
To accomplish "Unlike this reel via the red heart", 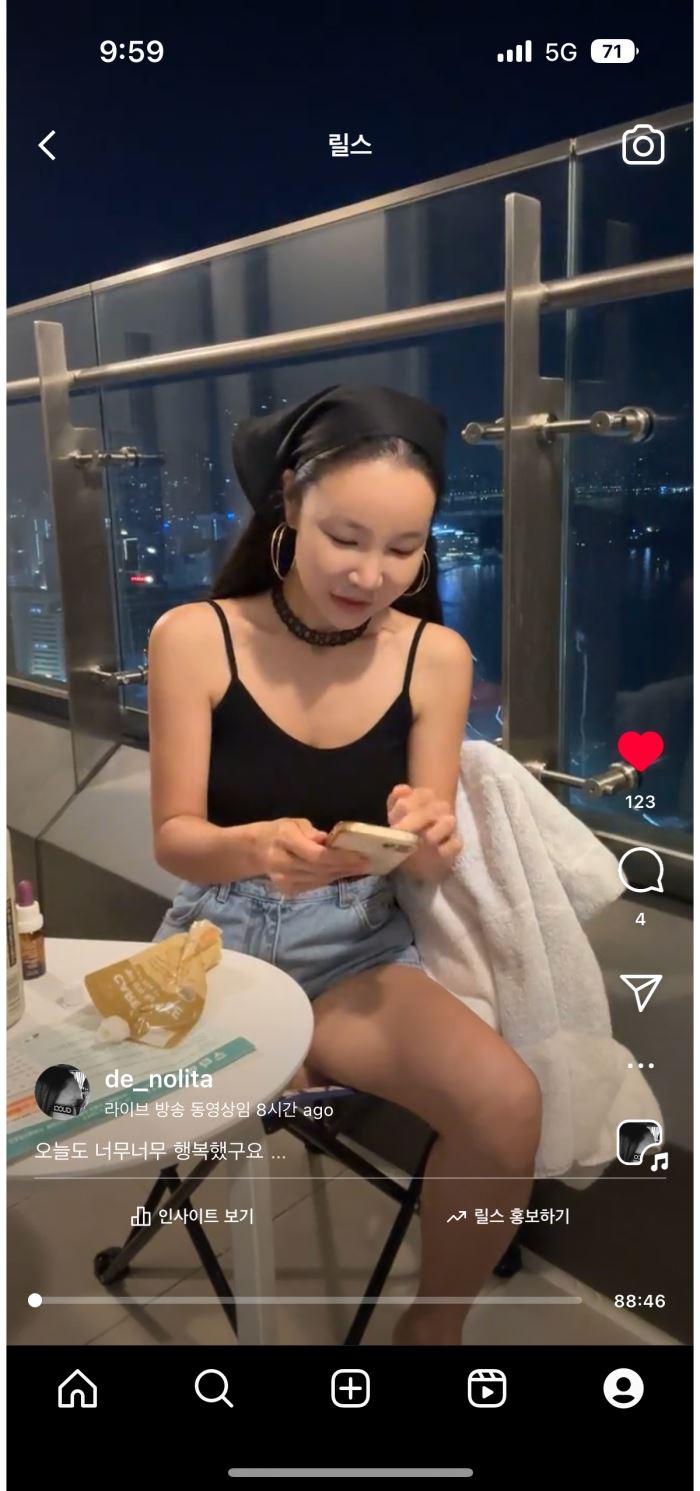I will [641, 752].
